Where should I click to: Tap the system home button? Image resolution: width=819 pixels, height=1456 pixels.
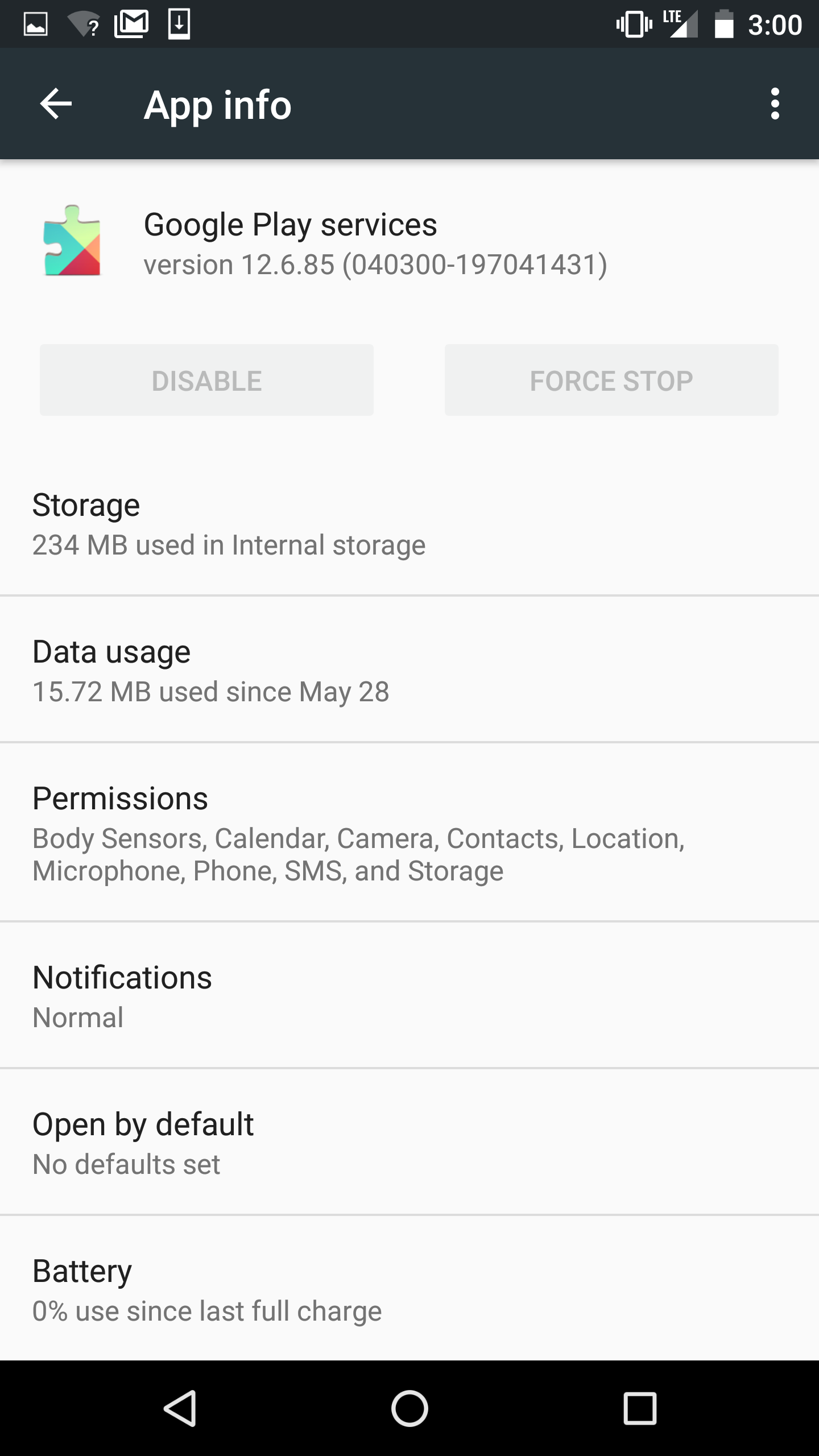point(409,1409)
